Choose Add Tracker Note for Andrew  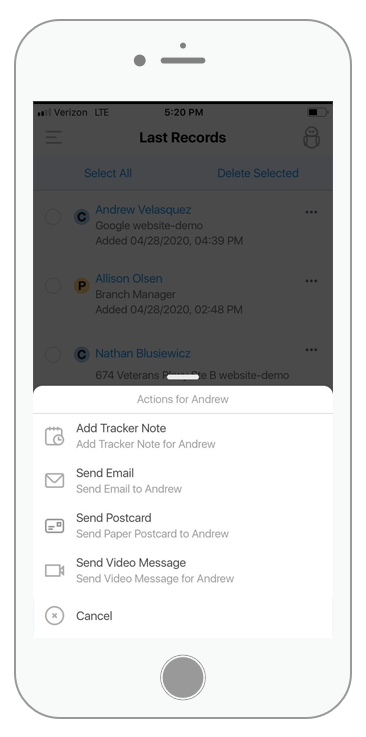coord(182,436)
